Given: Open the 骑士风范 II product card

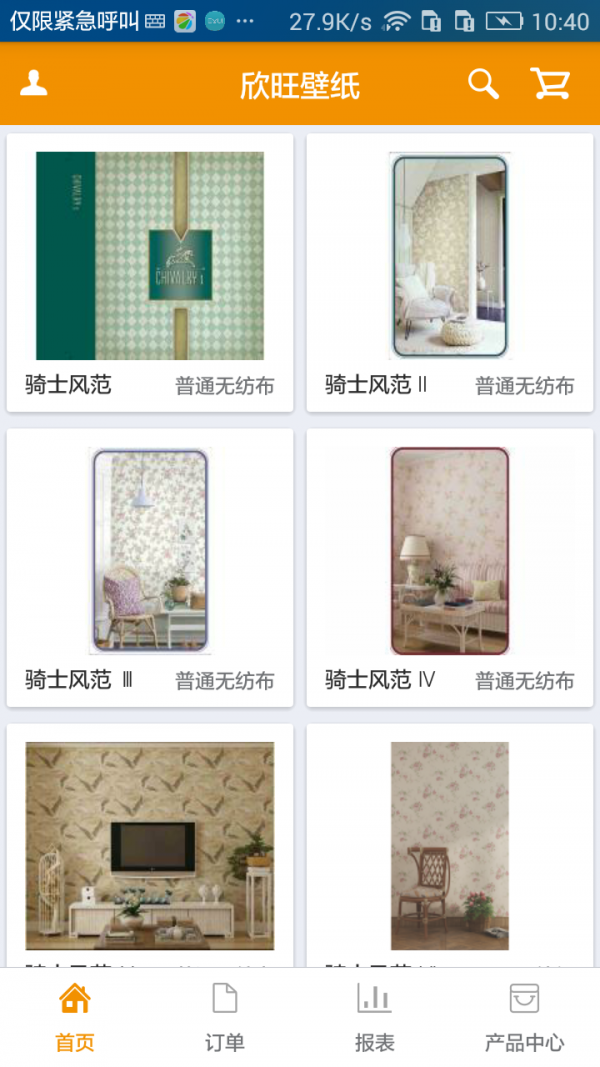Looking at the screenshot, I should pyautogui.click(x=449, y=272).
